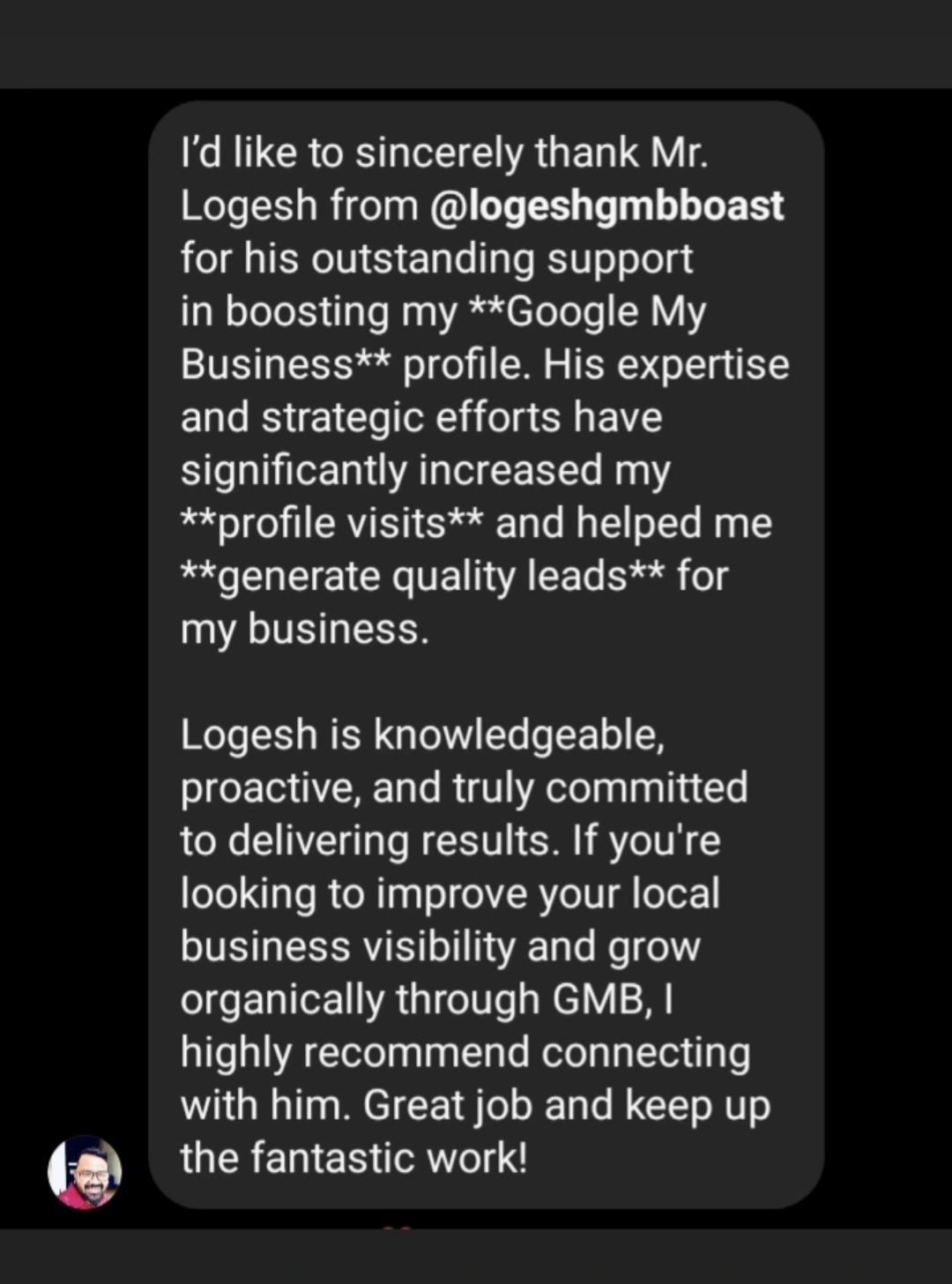Open the @logeshgmbboast mention link
This screenshot has width=952, height=1284.
(606, 205)
